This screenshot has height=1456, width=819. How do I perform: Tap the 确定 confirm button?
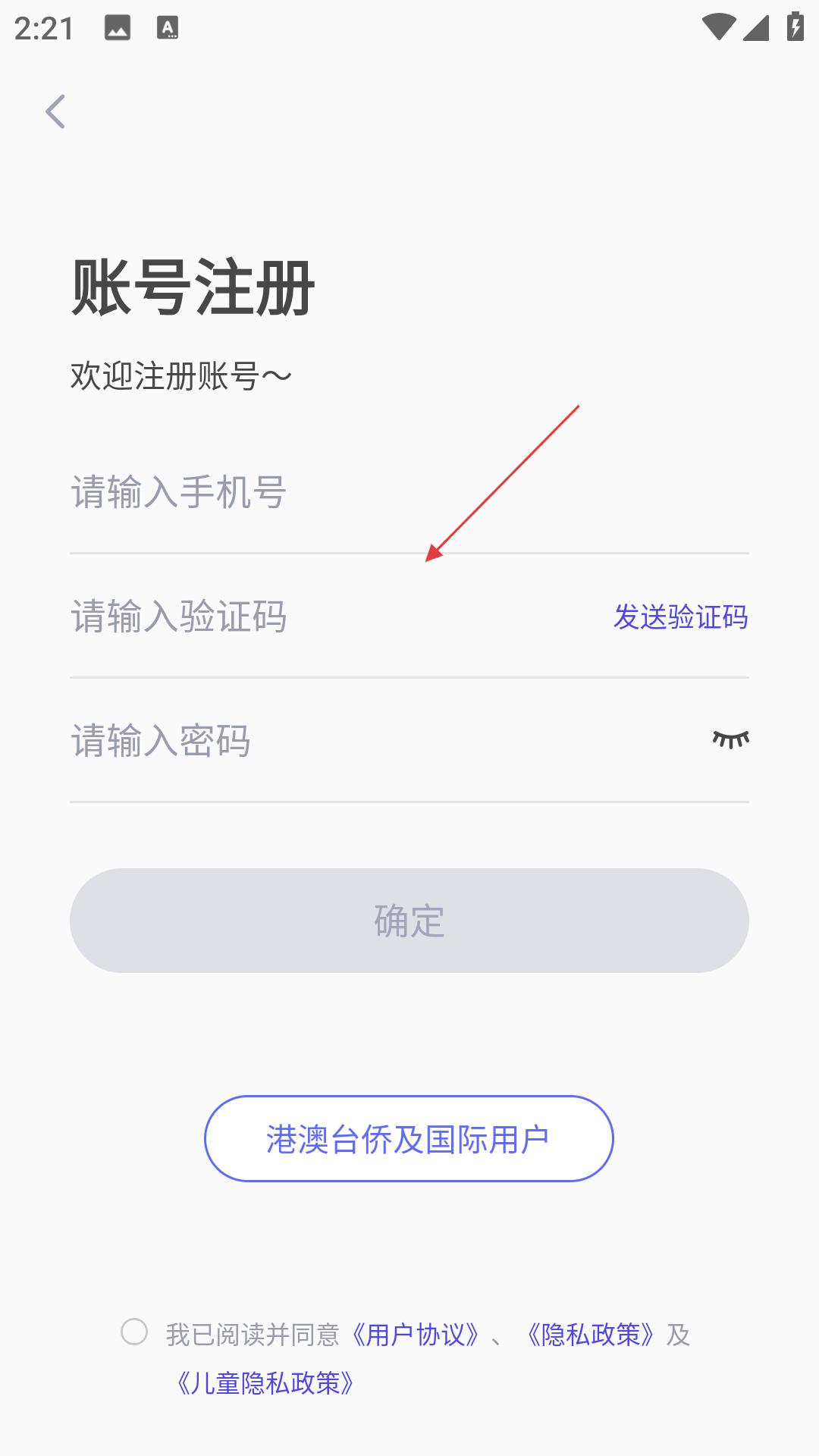point(409,921)
